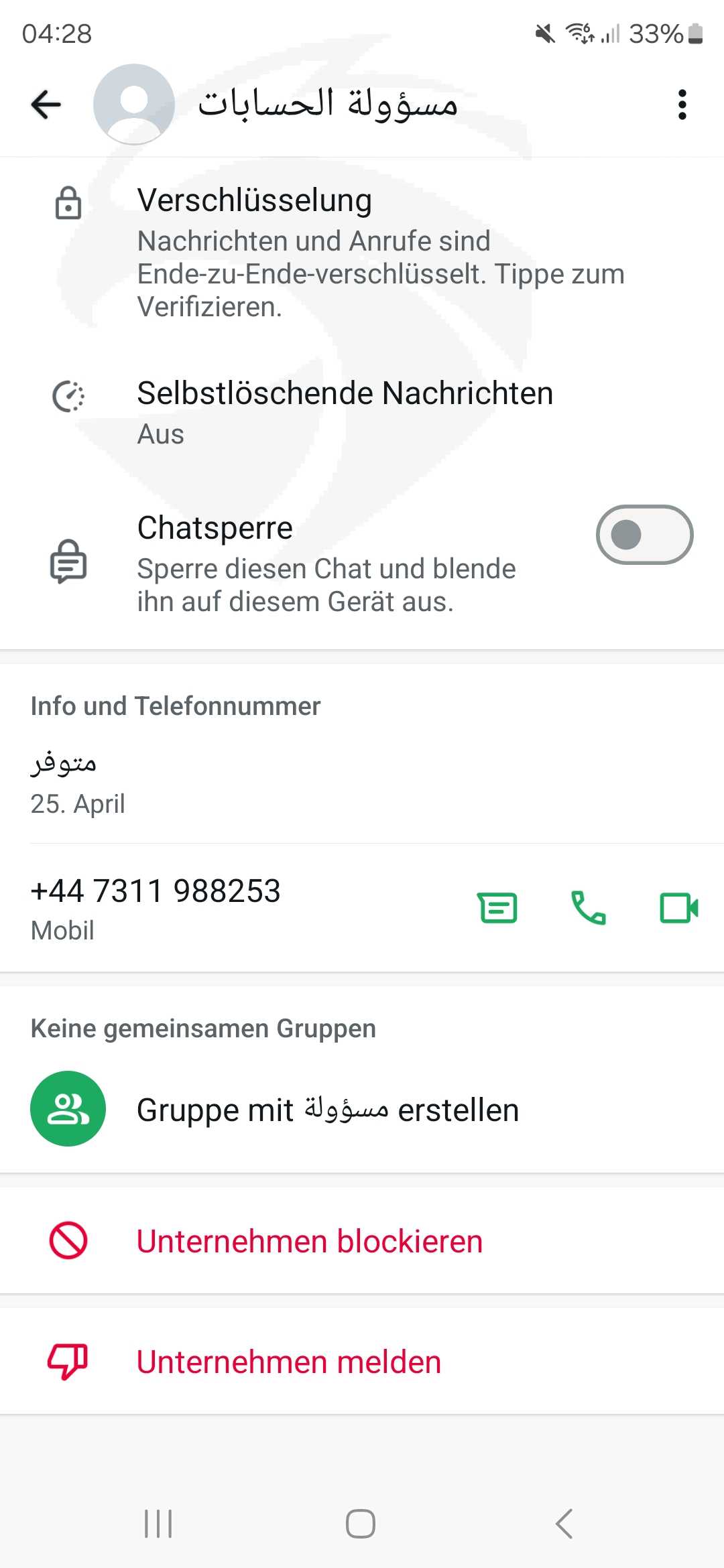
Task: Open the three-dot overflow menu
Action: [x=682, y=105]
